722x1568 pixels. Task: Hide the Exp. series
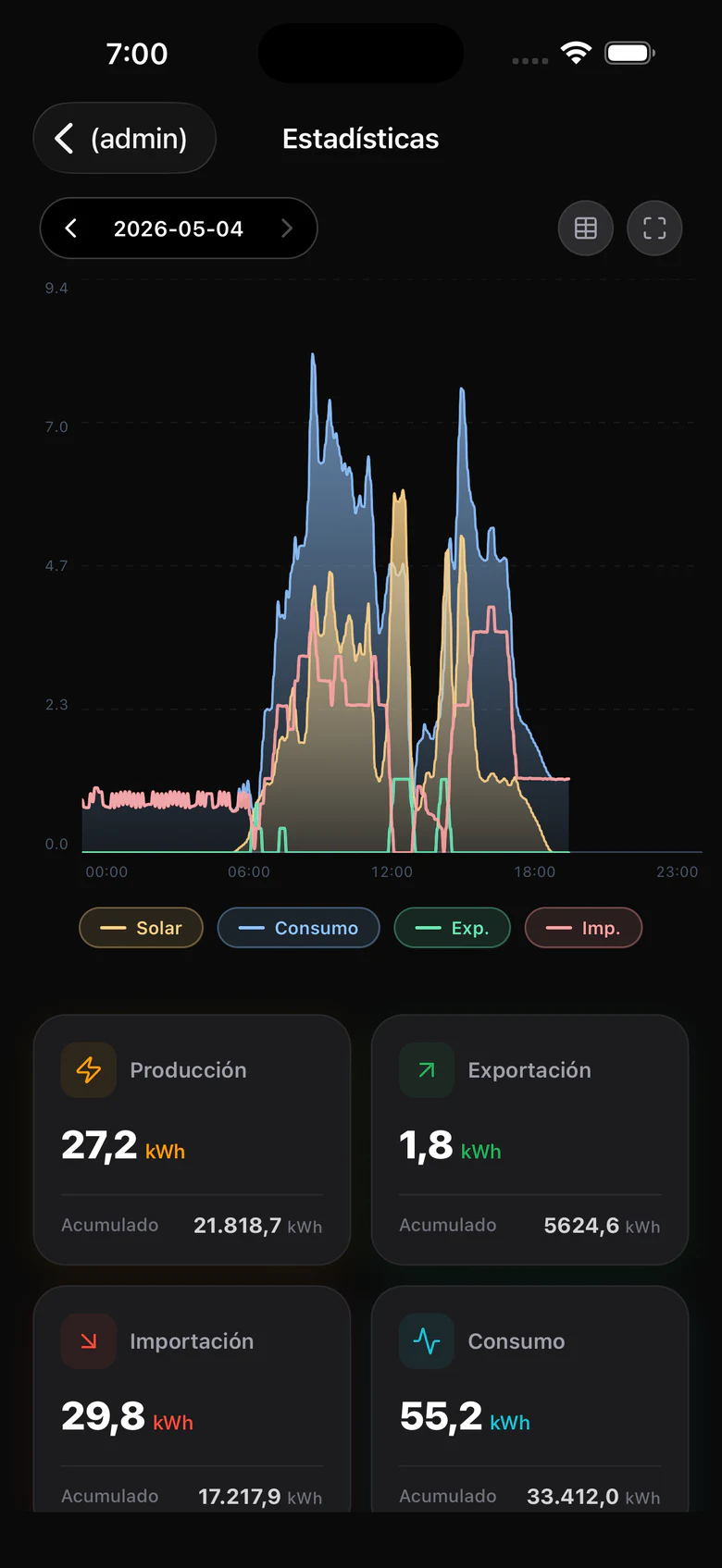point(452,928)
